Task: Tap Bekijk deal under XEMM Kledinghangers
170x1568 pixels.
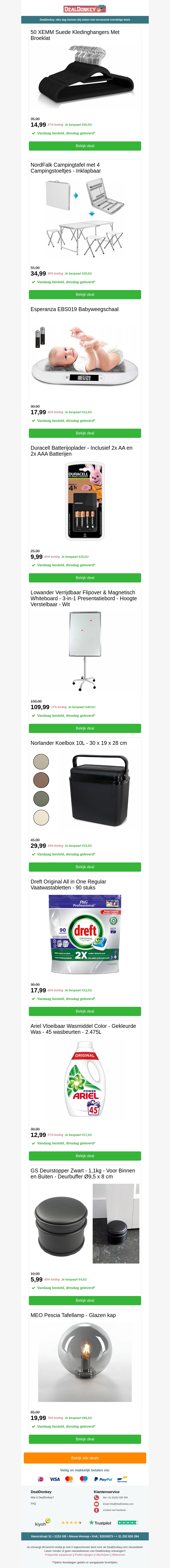Action: tap(85, 146)
